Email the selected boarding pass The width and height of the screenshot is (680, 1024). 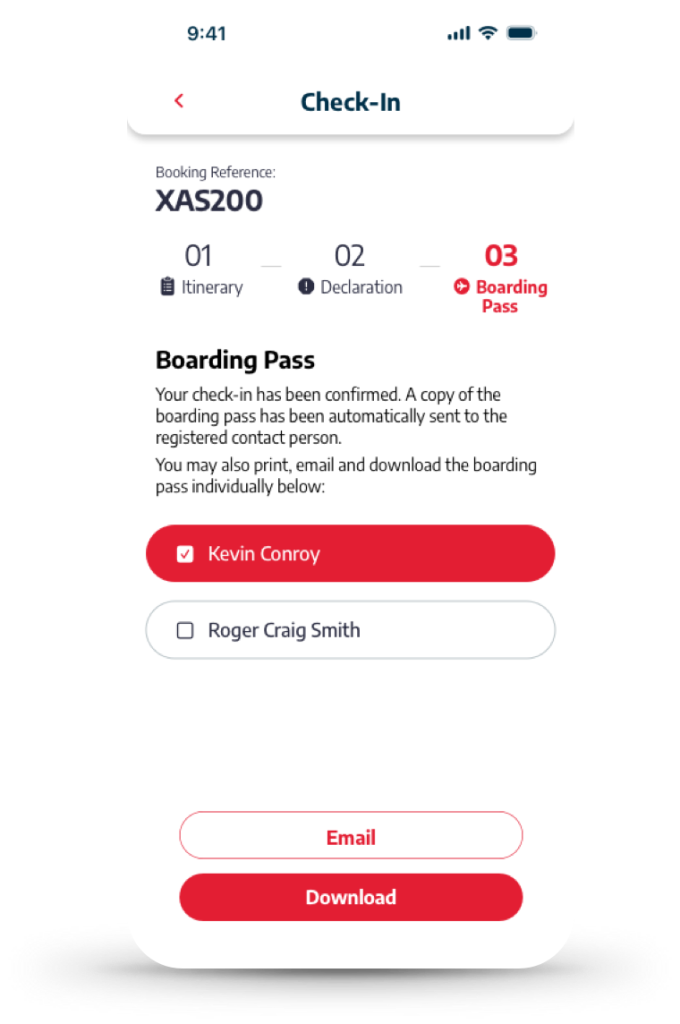[x=350, y=838]
